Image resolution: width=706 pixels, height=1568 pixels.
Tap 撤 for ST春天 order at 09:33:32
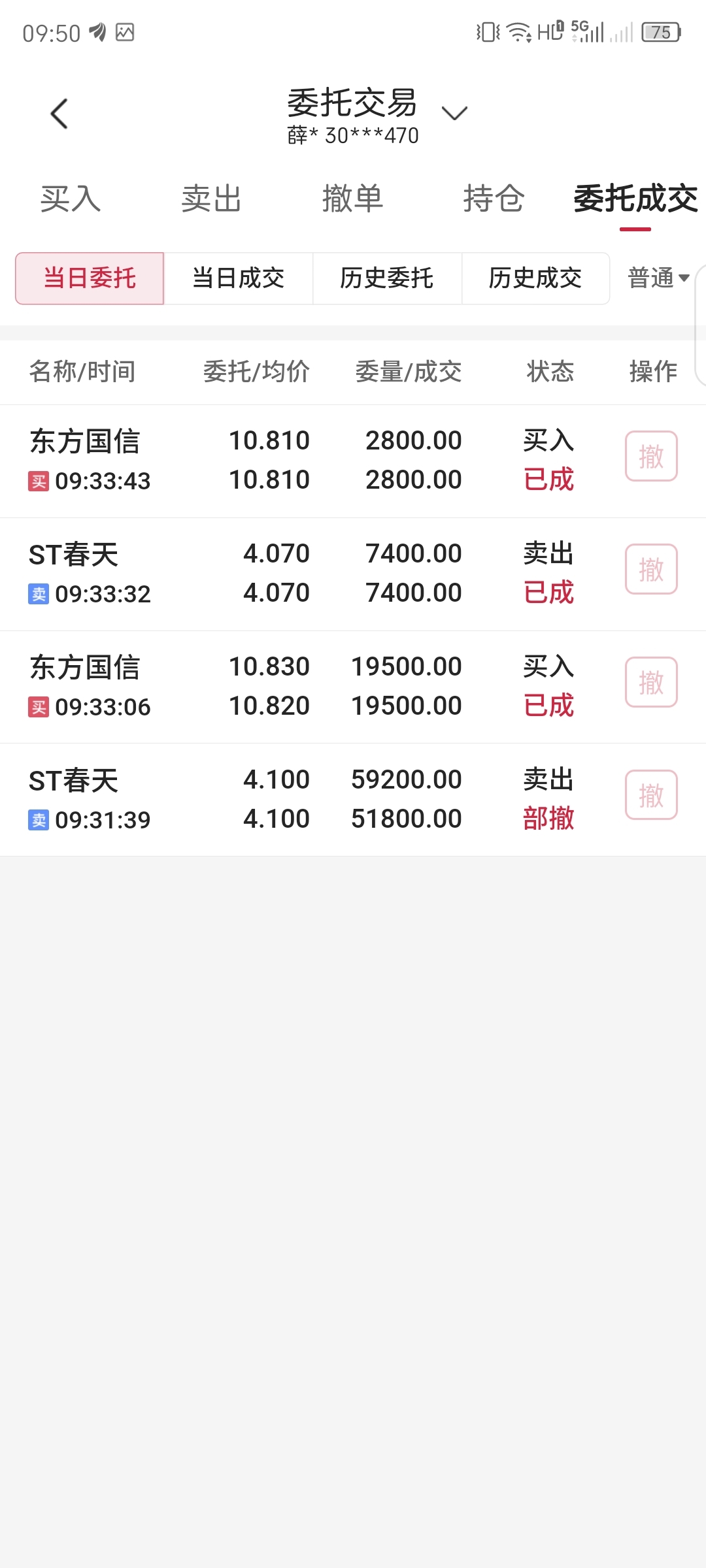coord(651,569)
